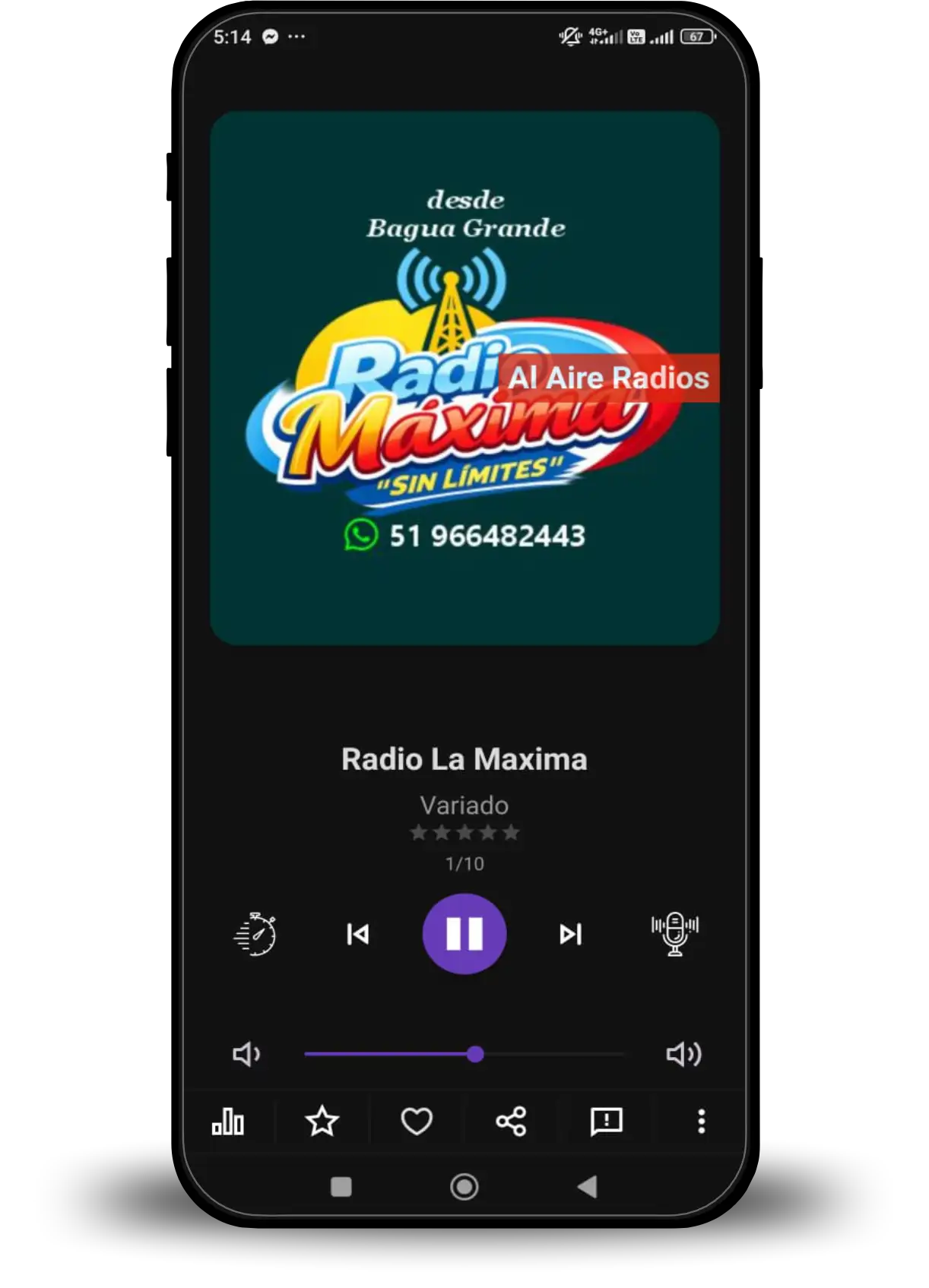Share Radio La Maxima
929x1288 pixels.
click(x=511, y=1122)
